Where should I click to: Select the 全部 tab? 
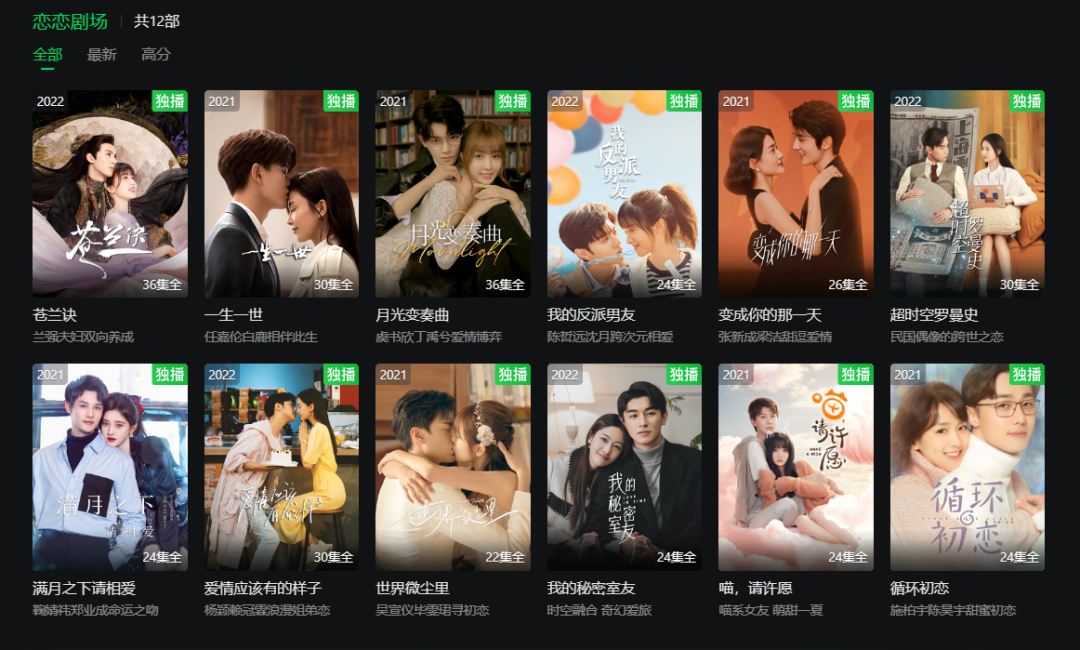coord(47,55)
